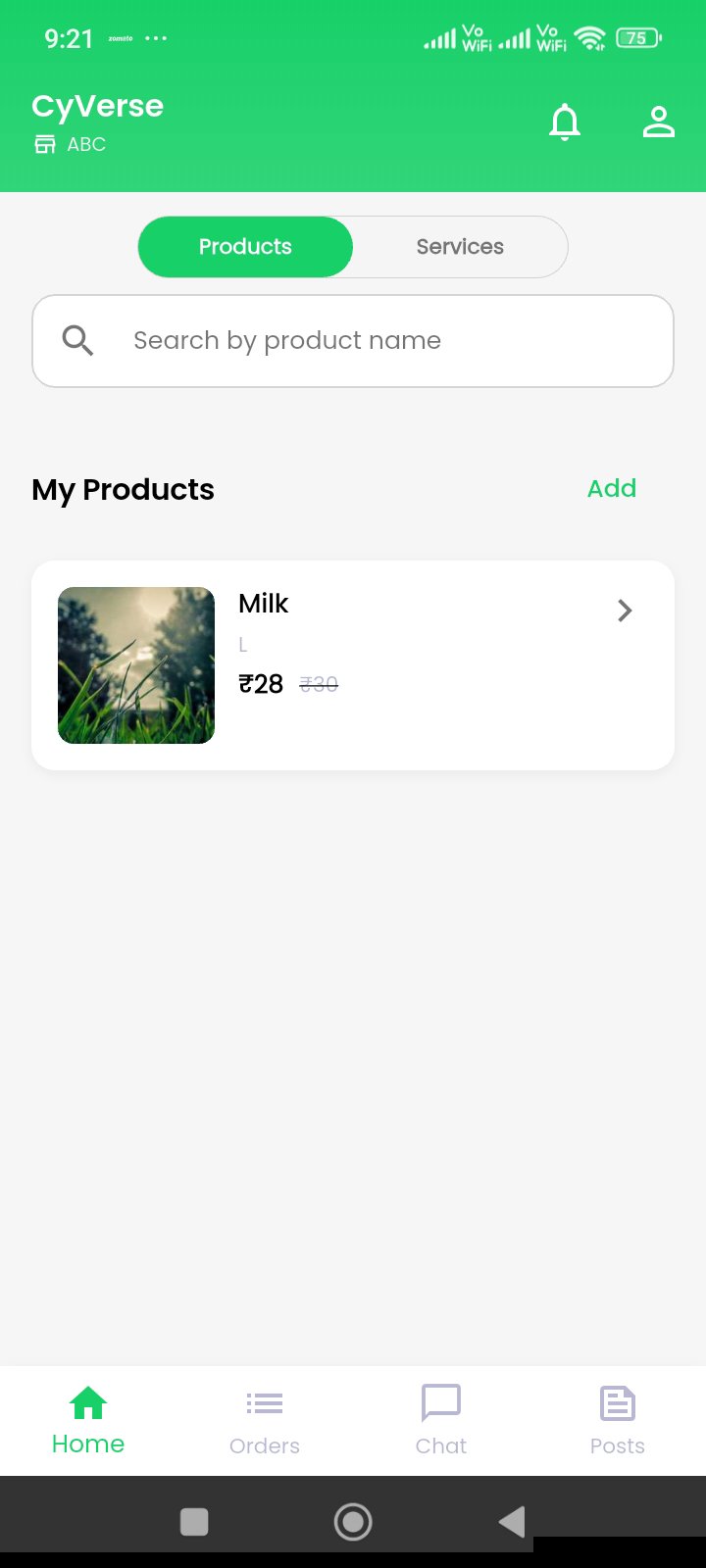Switch to the Services segment

pyautogui.click(x=460, y=247)
